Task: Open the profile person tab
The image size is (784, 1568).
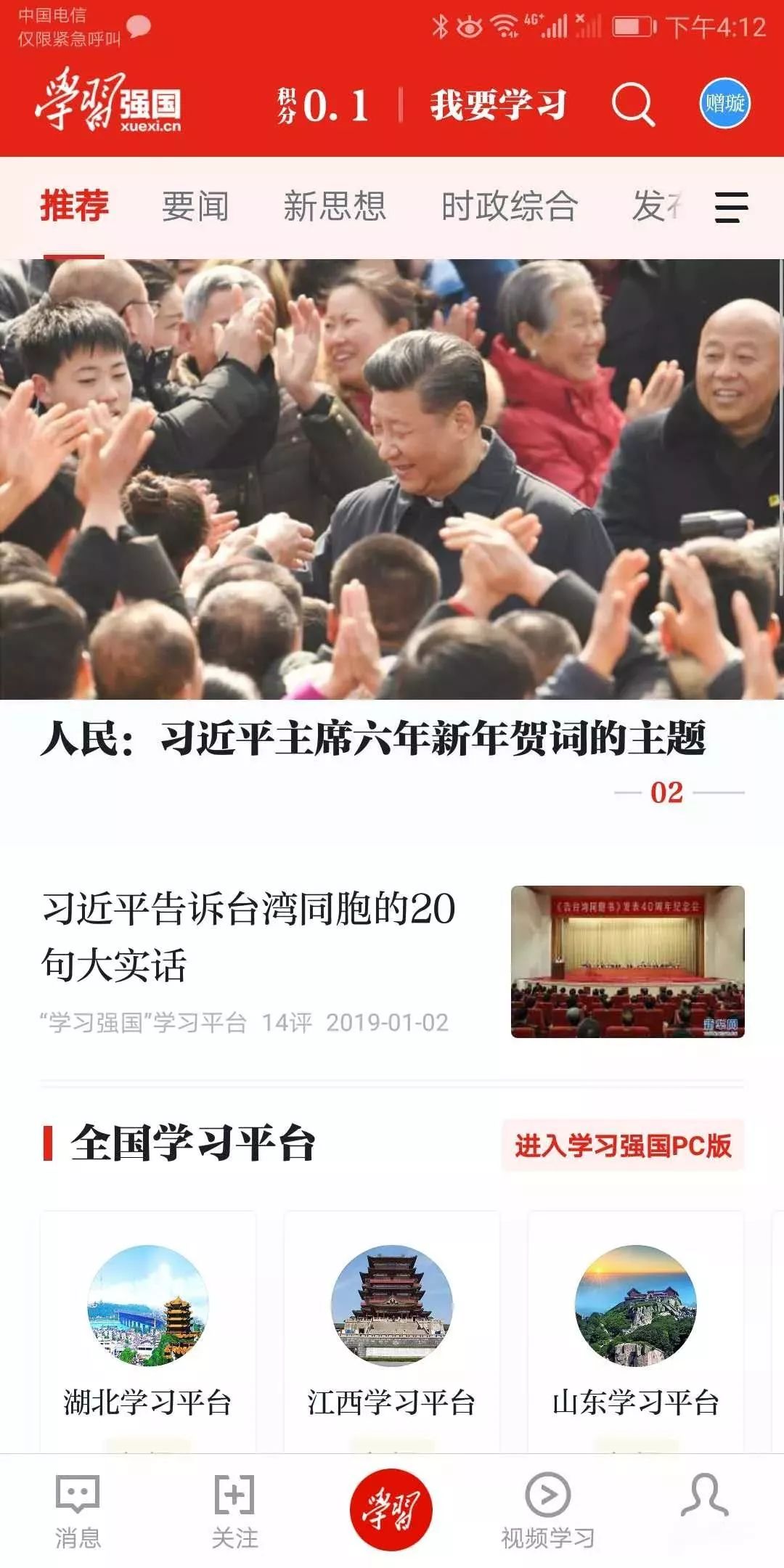Action: click(704, 1497)
